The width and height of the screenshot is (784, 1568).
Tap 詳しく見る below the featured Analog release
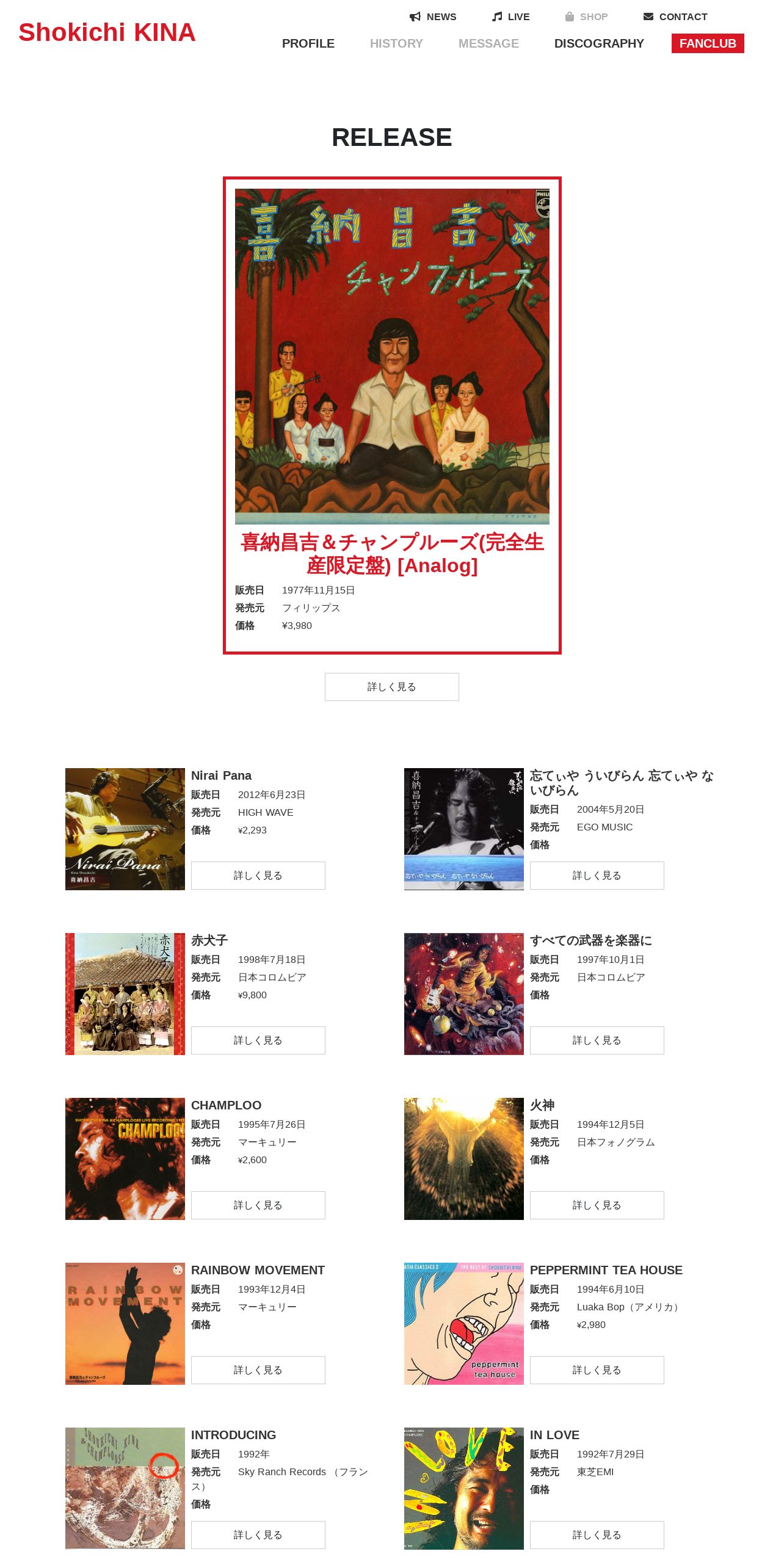tap(392, 687)
